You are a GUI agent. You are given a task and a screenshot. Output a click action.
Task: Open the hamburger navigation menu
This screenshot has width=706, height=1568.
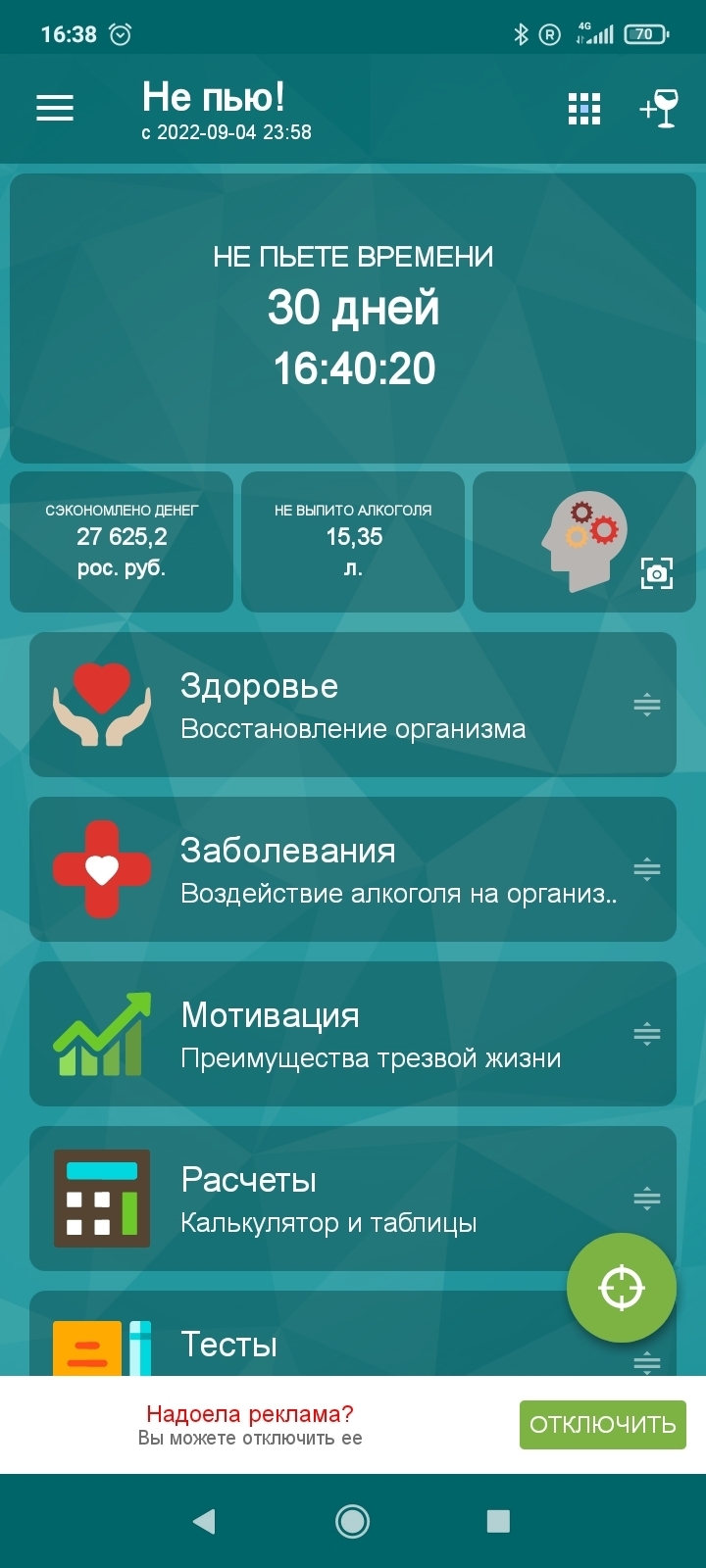click(55, 108)
